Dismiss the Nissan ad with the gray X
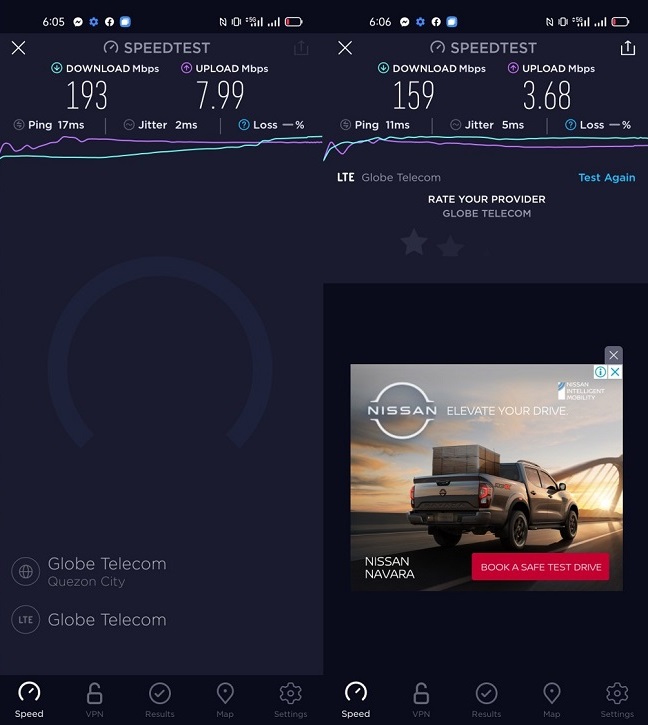Screen dimensions: 648x725 point(613,355)
